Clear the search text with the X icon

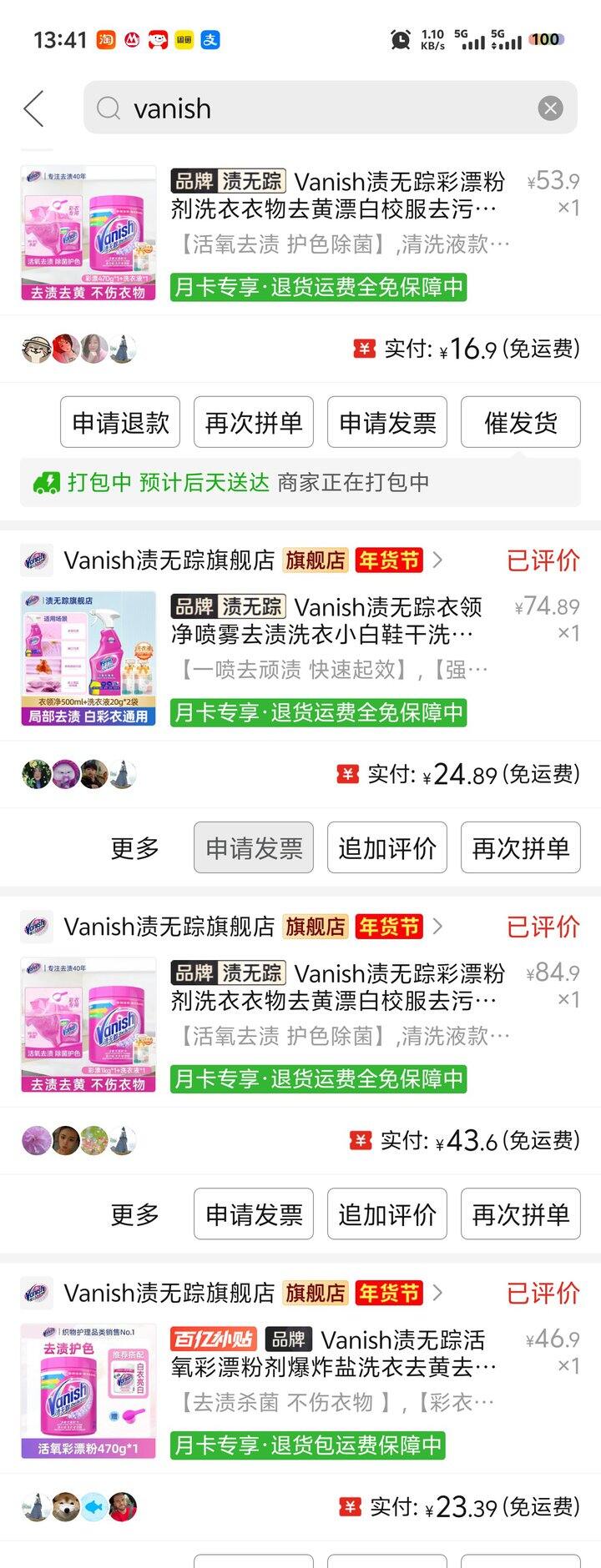[550, 108]
